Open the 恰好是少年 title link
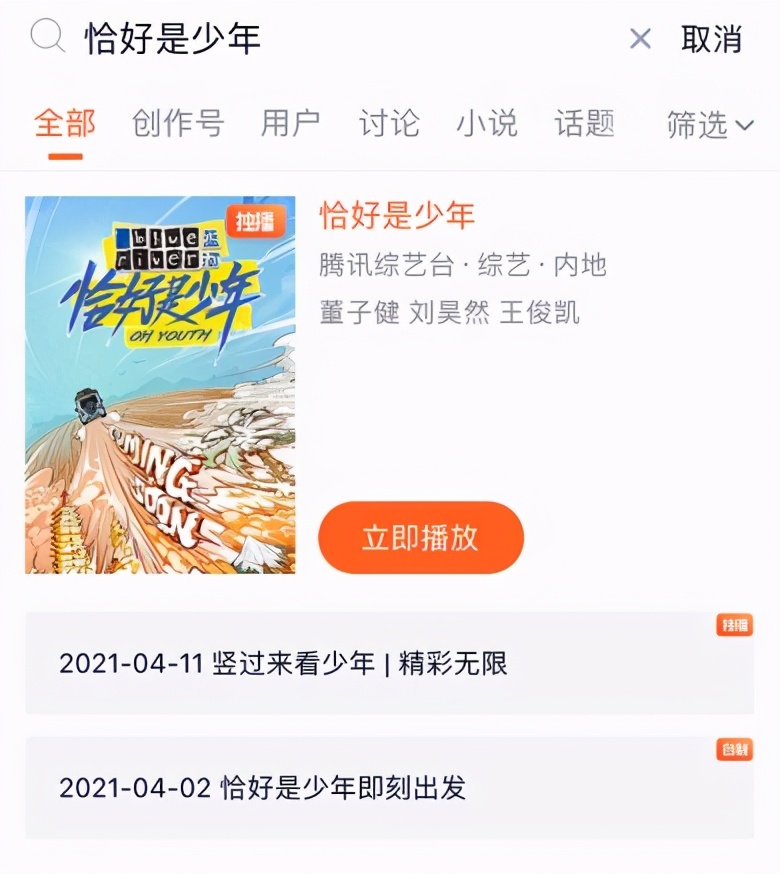The height and width of the screenshot is (874, 780). click(397, 215)
